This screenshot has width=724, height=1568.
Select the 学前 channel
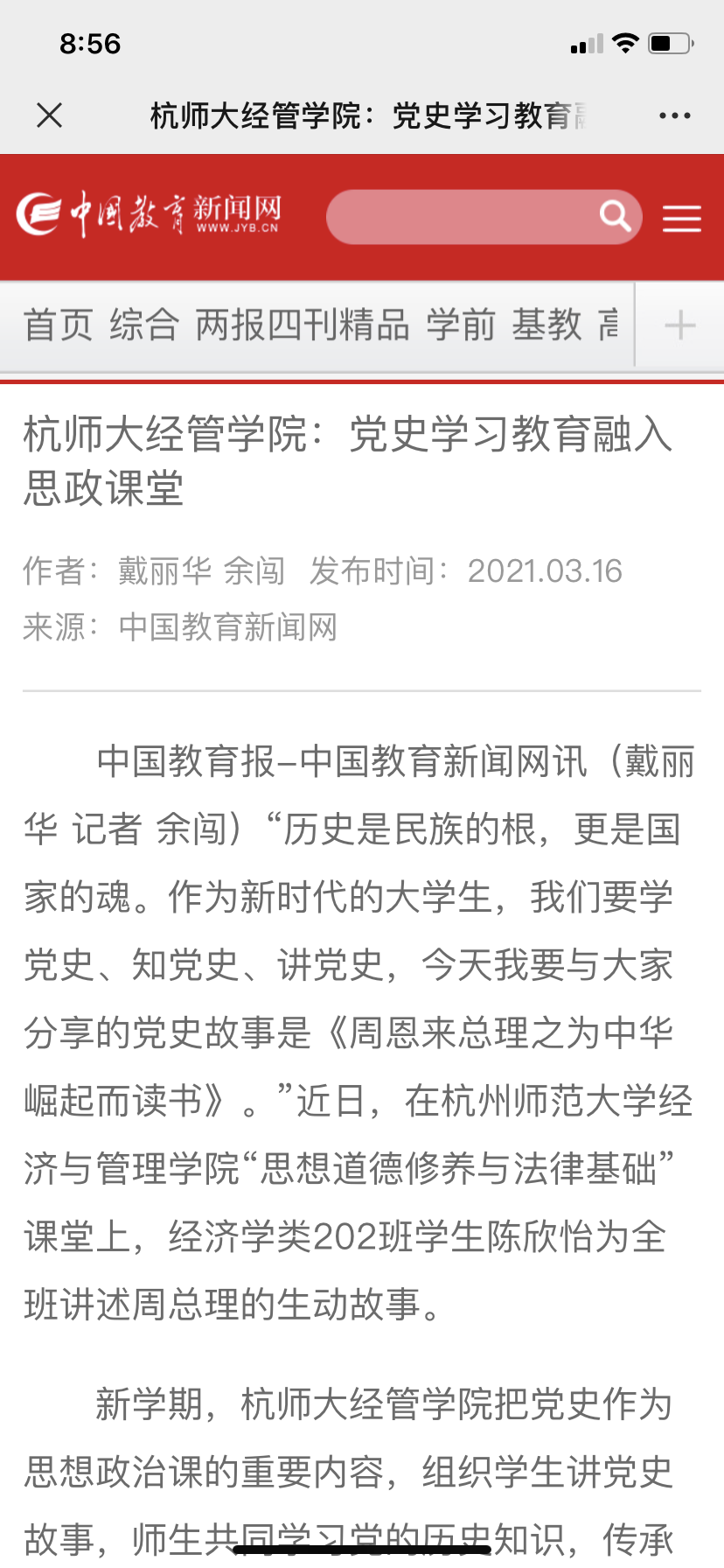(461, 325)
